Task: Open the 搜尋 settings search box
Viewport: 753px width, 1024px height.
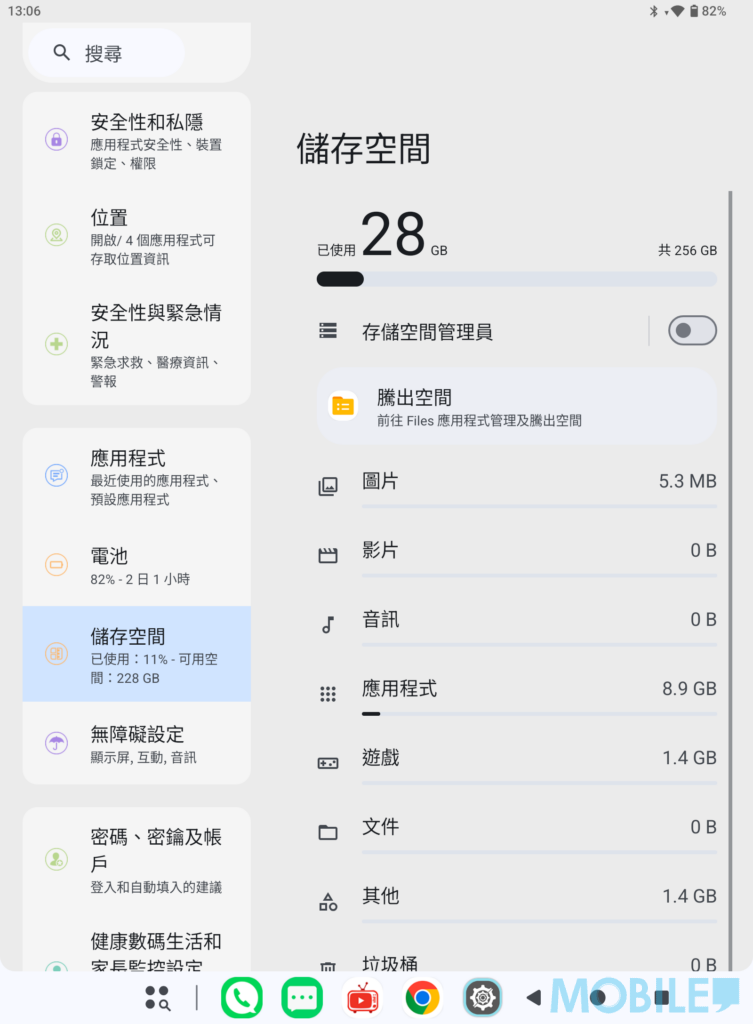Action: click(105, 53)
